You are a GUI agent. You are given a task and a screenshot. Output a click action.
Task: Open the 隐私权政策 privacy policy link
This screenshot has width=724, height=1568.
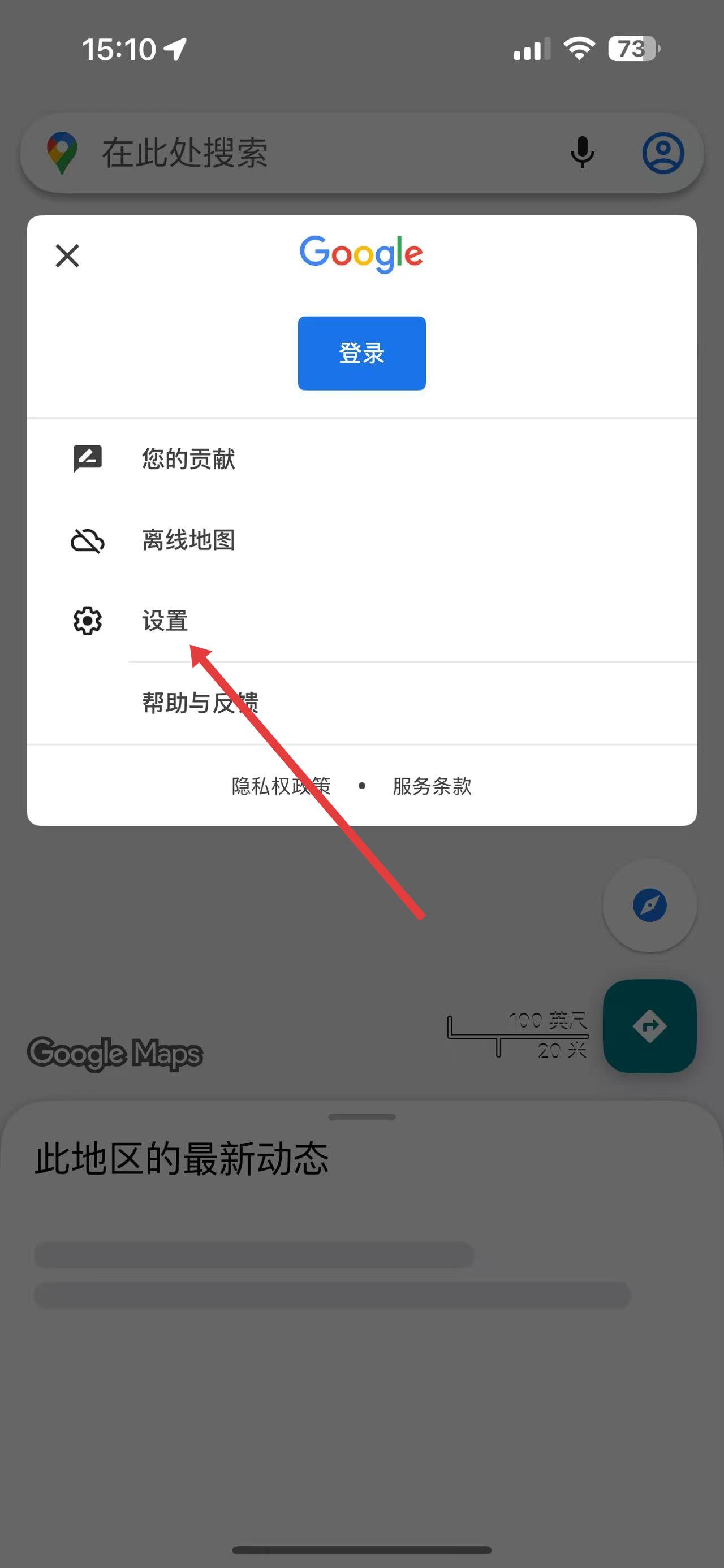tap(281, 786)
